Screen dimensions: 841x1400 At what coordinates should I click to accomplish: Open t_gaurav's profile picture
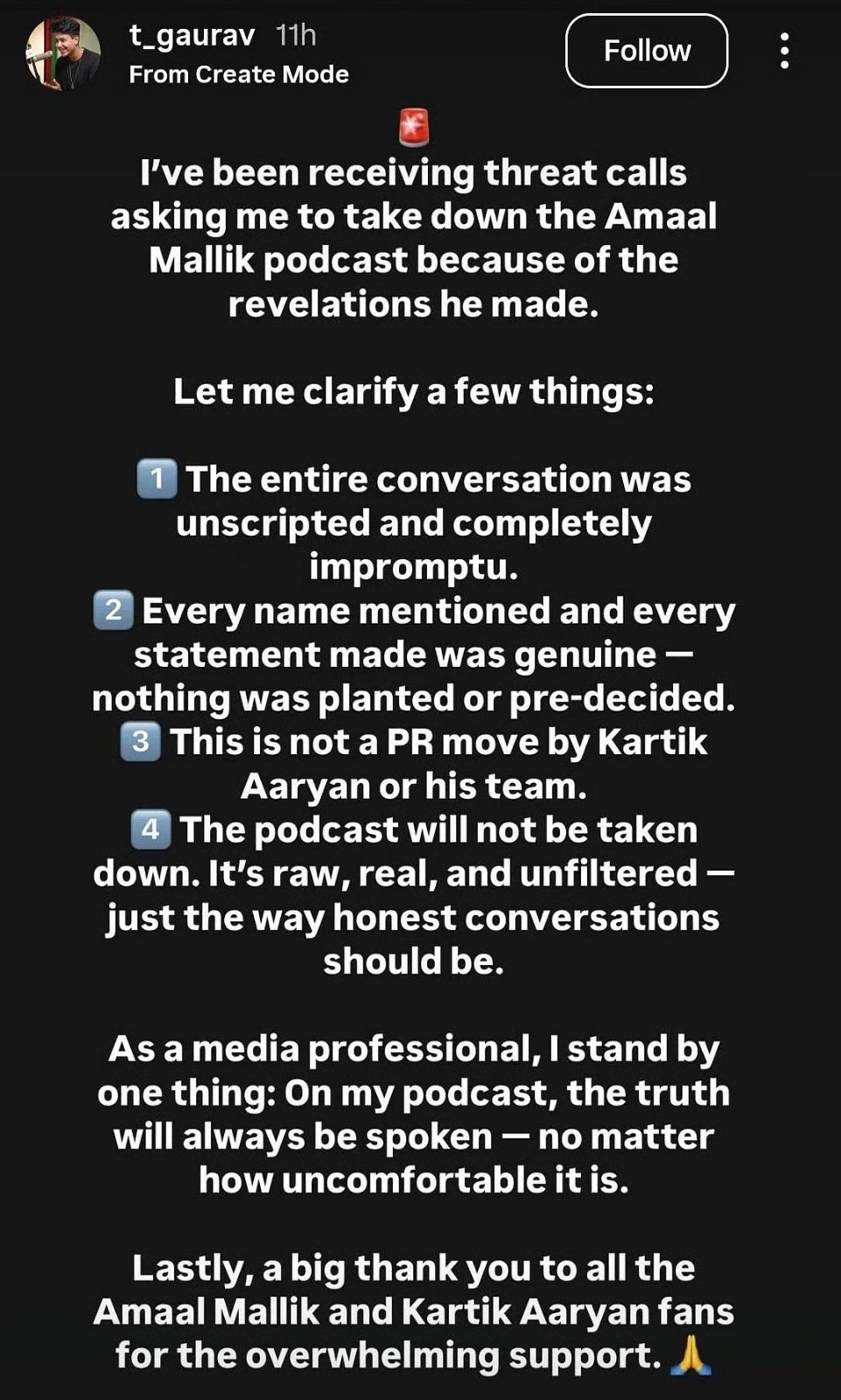[63, 52]
